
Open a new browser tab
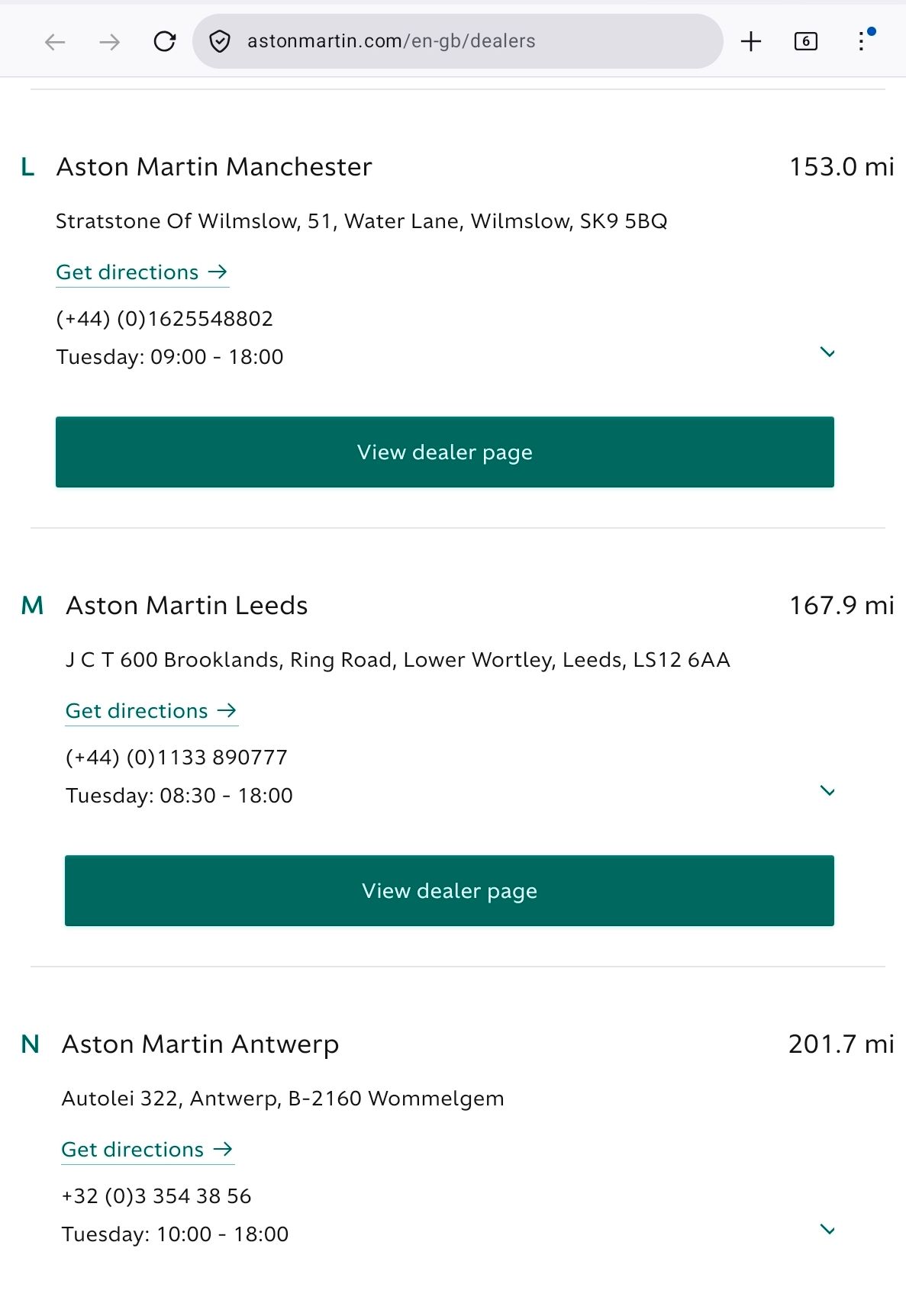[751, 41]
